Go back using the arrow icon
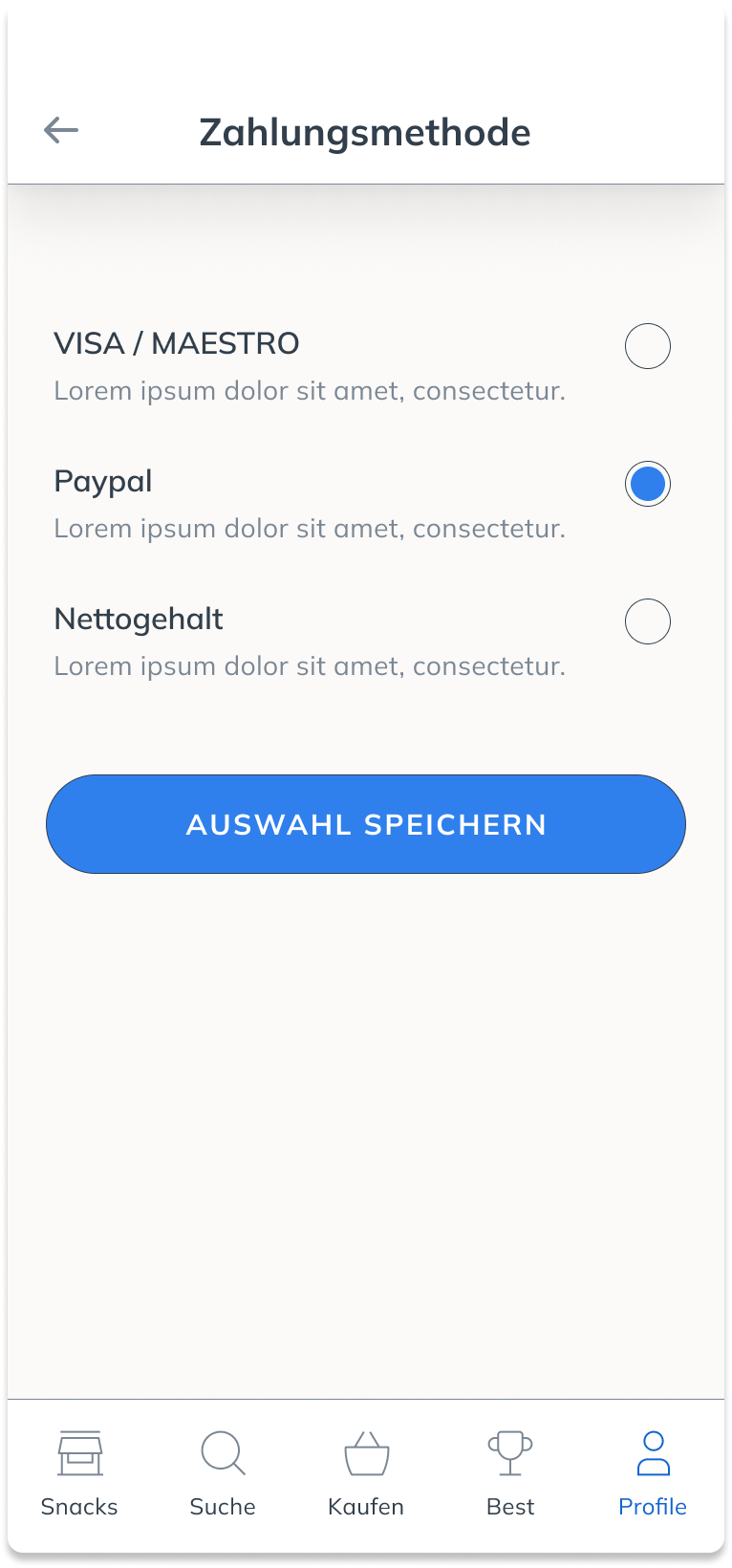This screenshot has height=1568, width=732. point(61,130)
